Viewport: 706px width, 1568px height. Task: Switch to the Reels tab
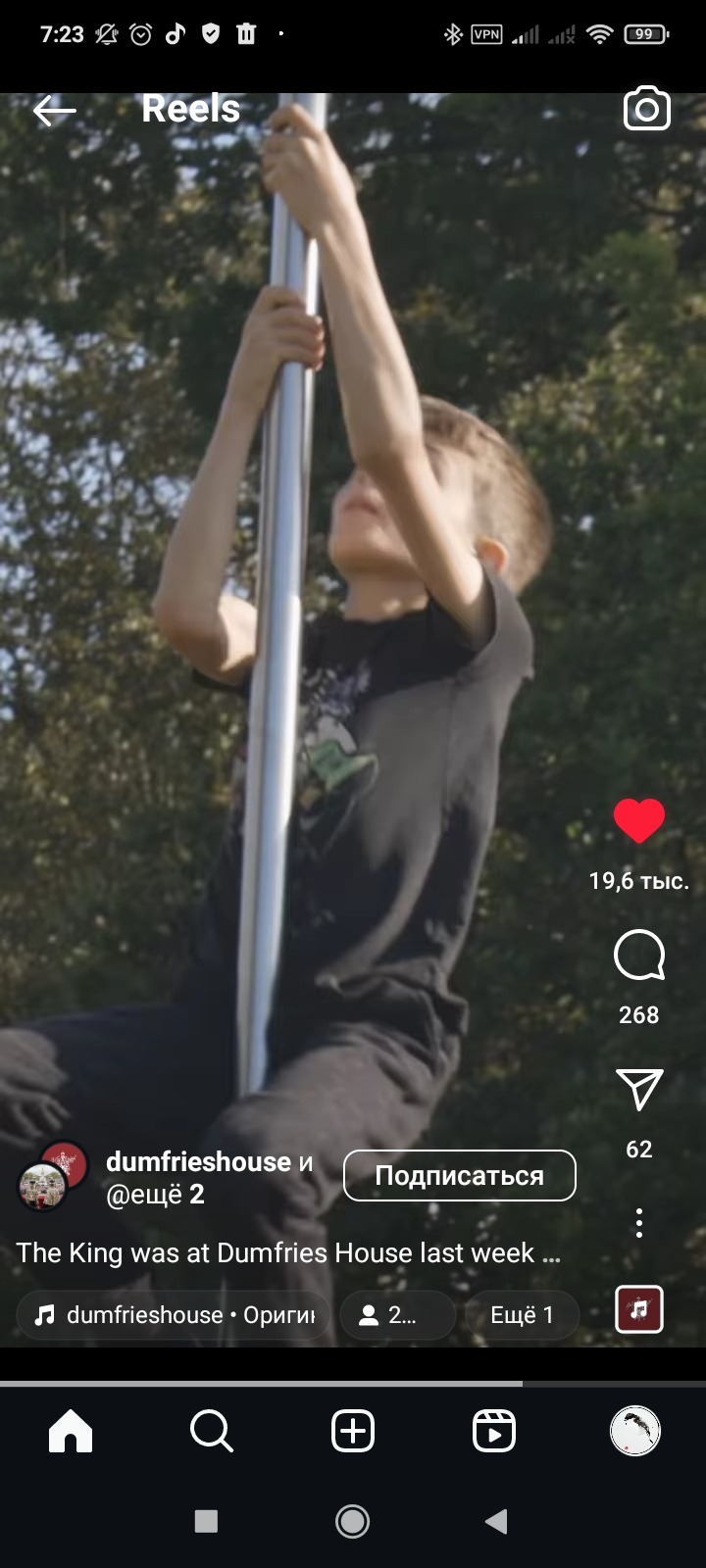[493, 1432]
